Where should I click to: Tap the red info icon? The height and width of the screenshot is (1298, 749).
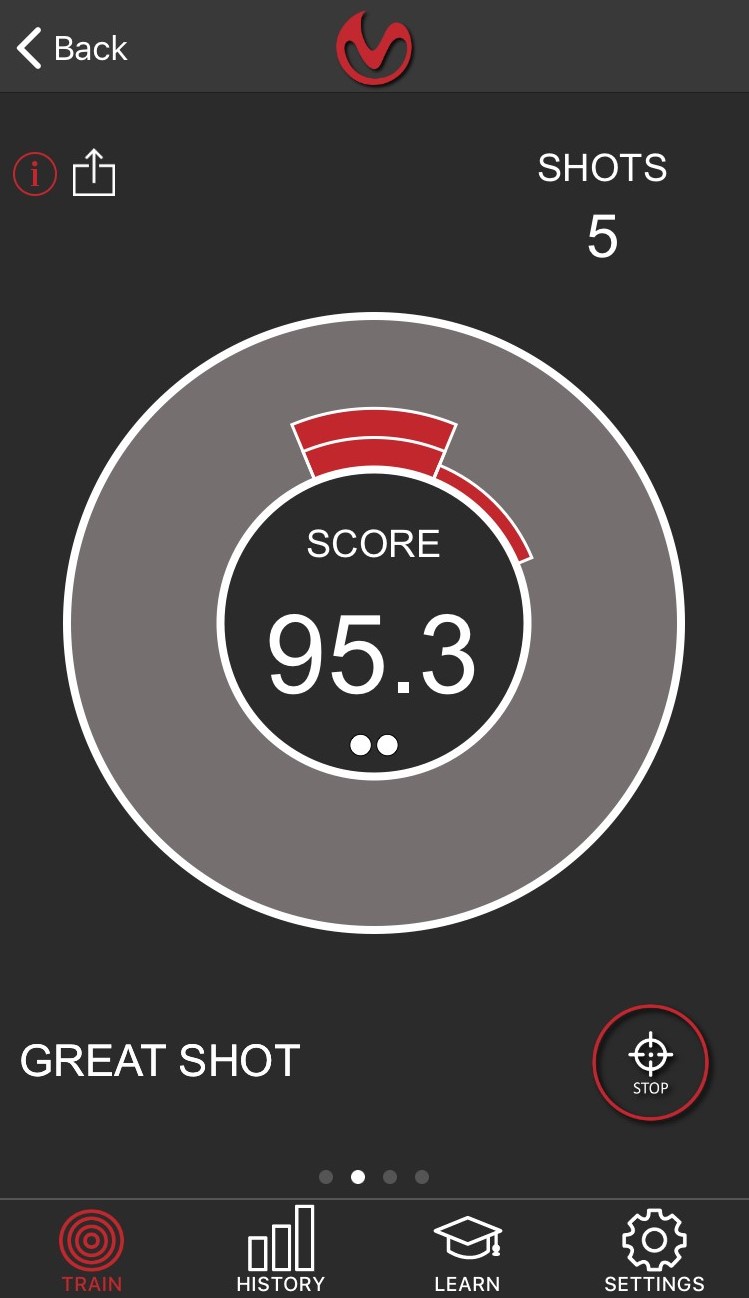pos(34,173)
